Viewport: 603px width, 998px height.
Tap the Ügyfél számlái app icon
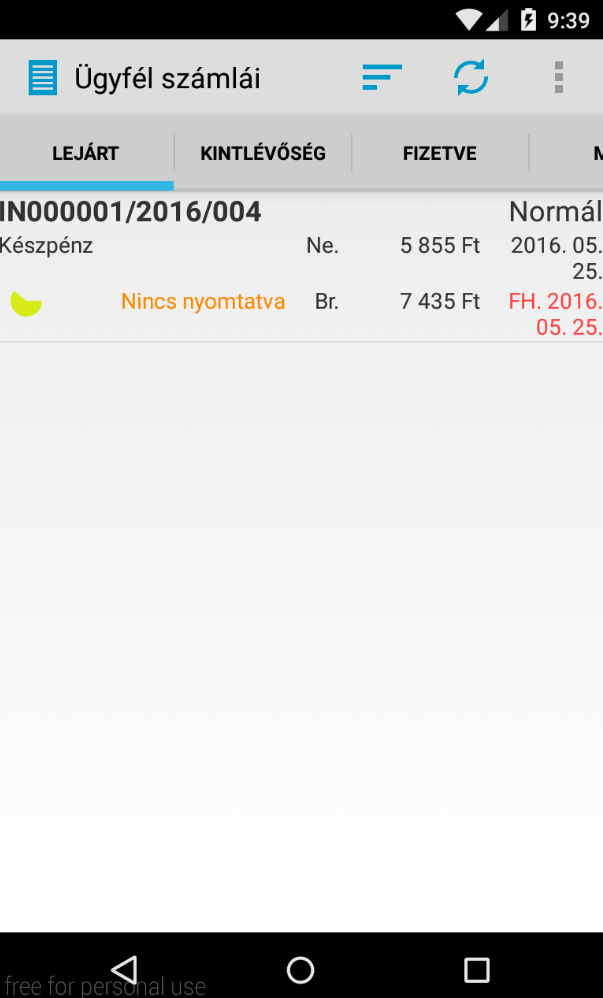[x=43, y=78]
